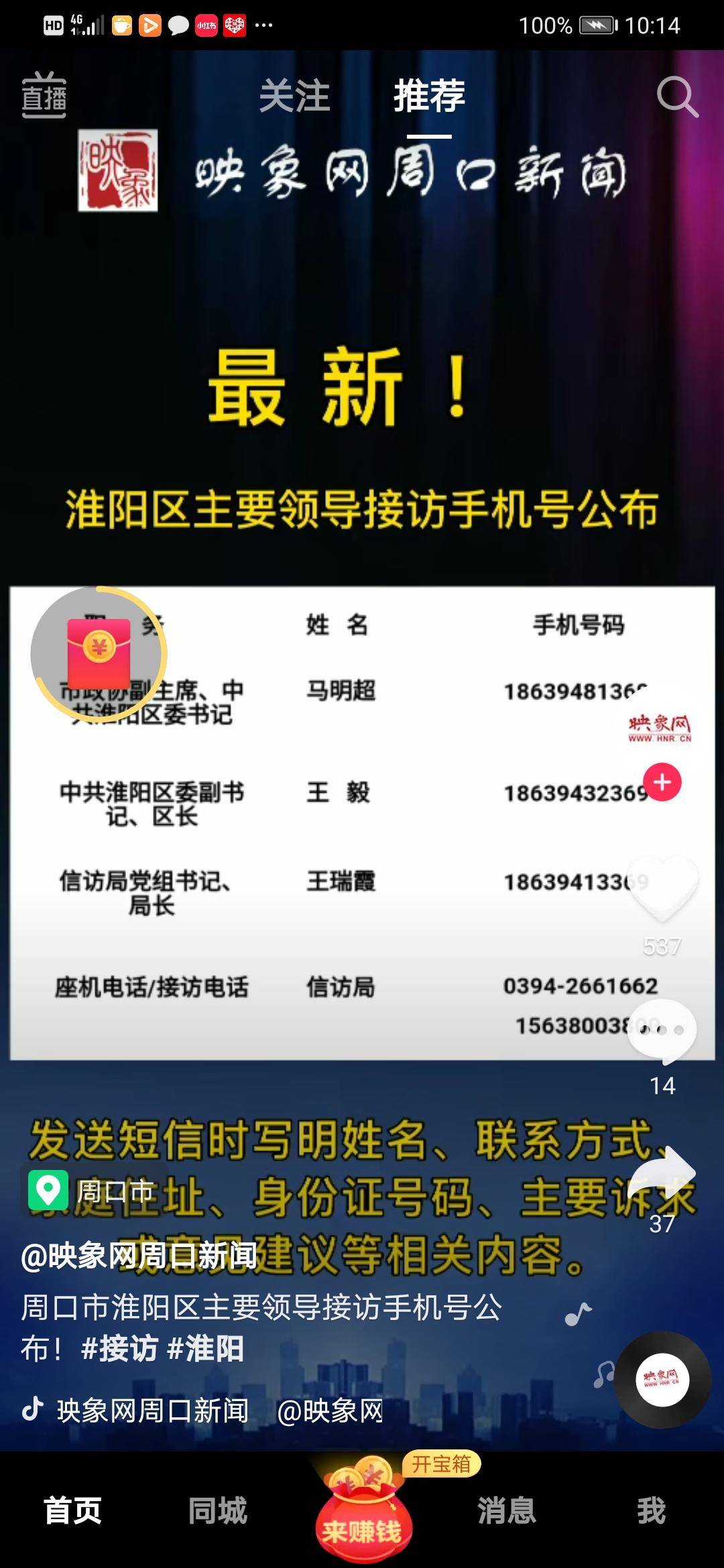Switch to the 关注 tab
724x1568 pixels.
click(x=294, y=96)
